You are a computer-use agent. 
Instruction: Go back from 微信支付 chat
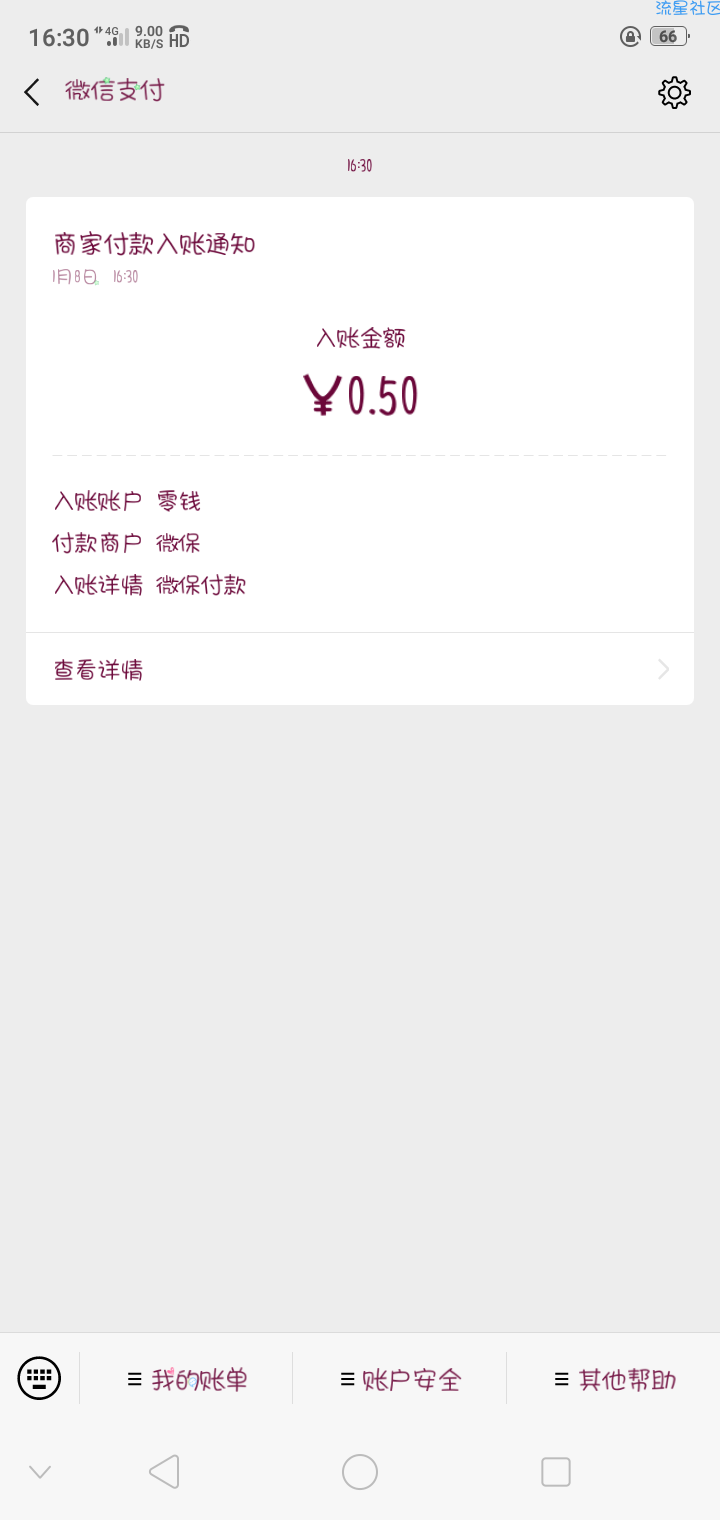[32, 92]
